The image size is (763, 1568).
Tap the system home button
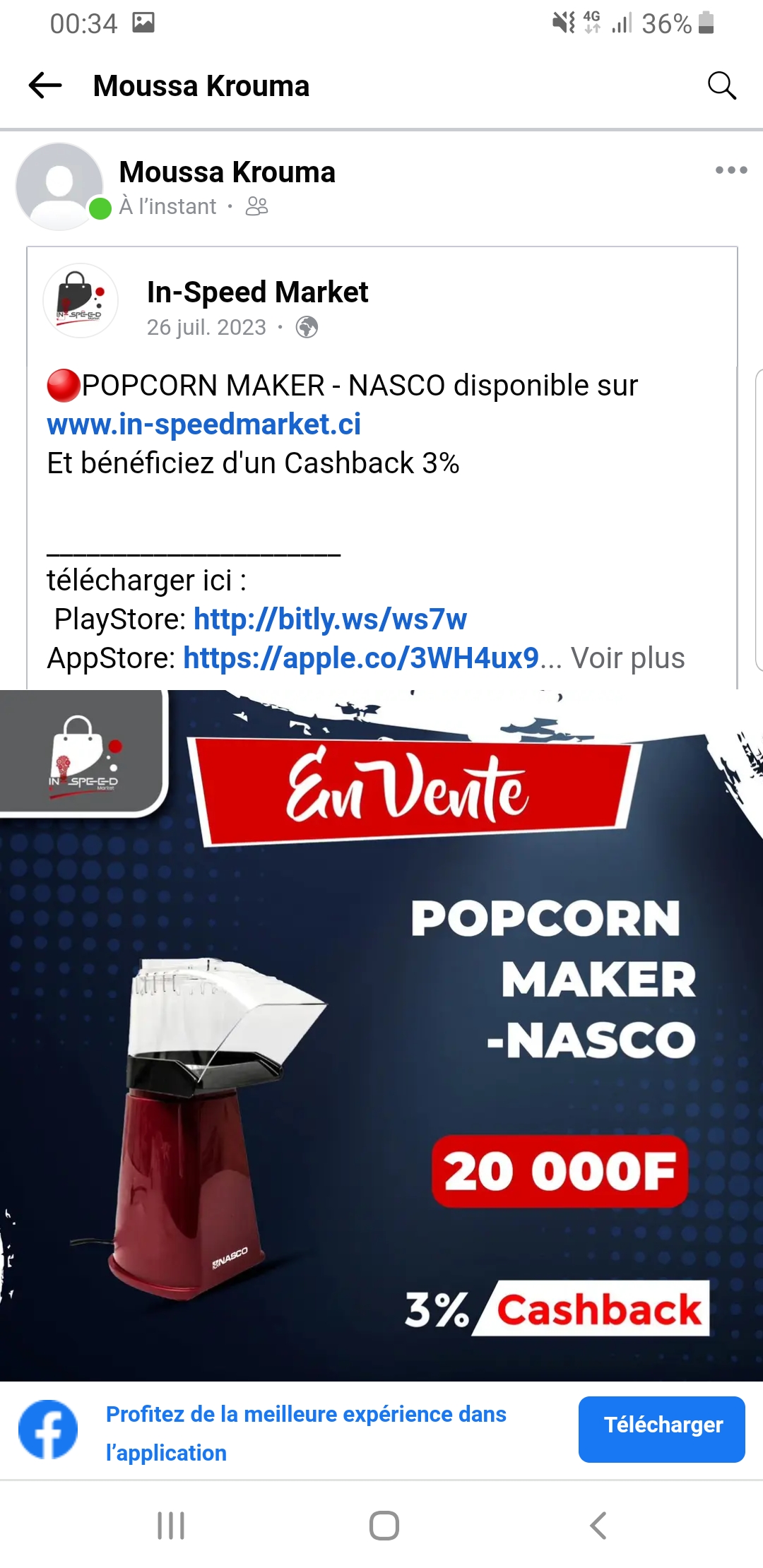384,1526
